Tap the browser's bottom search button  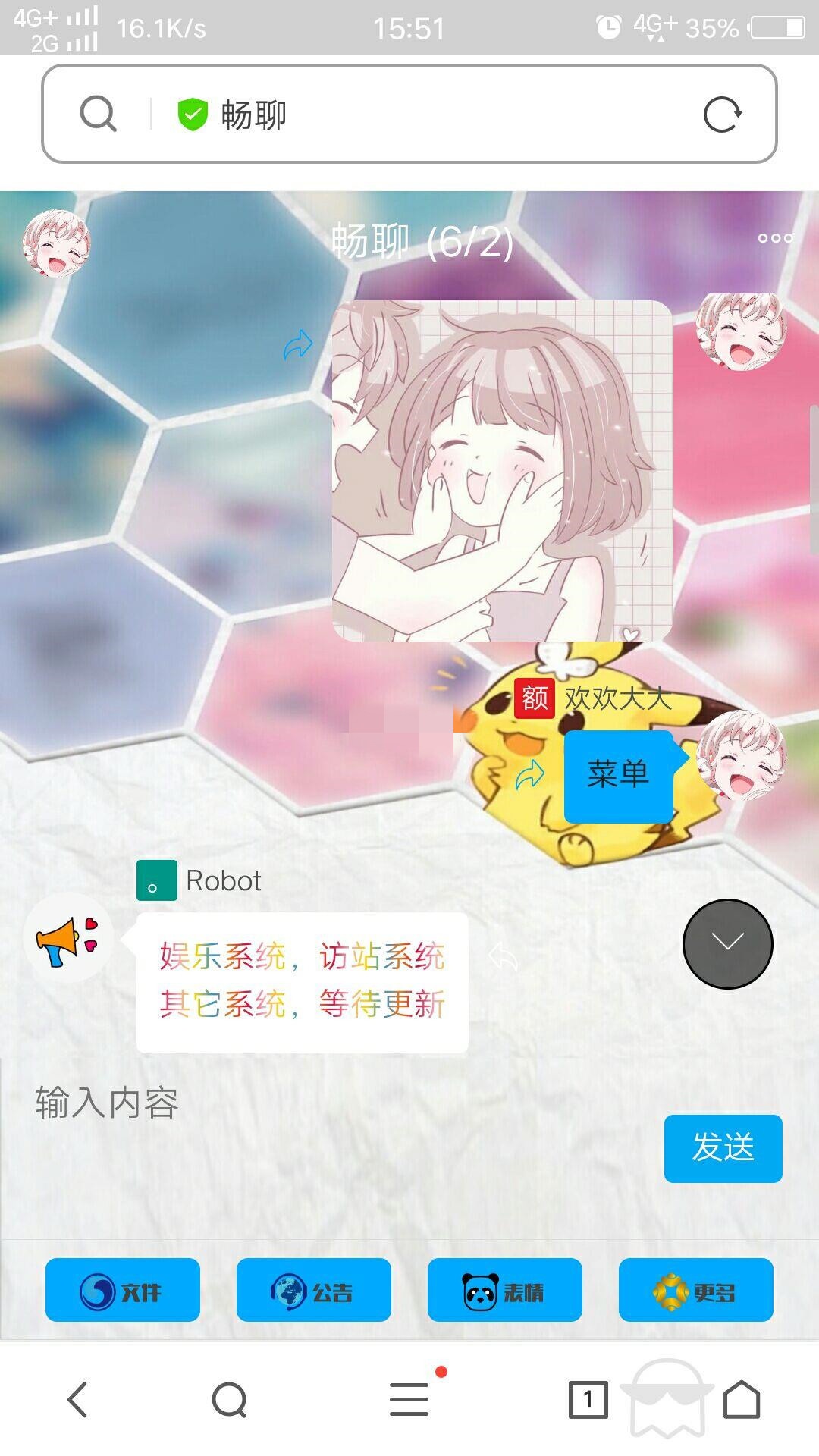229,1399
